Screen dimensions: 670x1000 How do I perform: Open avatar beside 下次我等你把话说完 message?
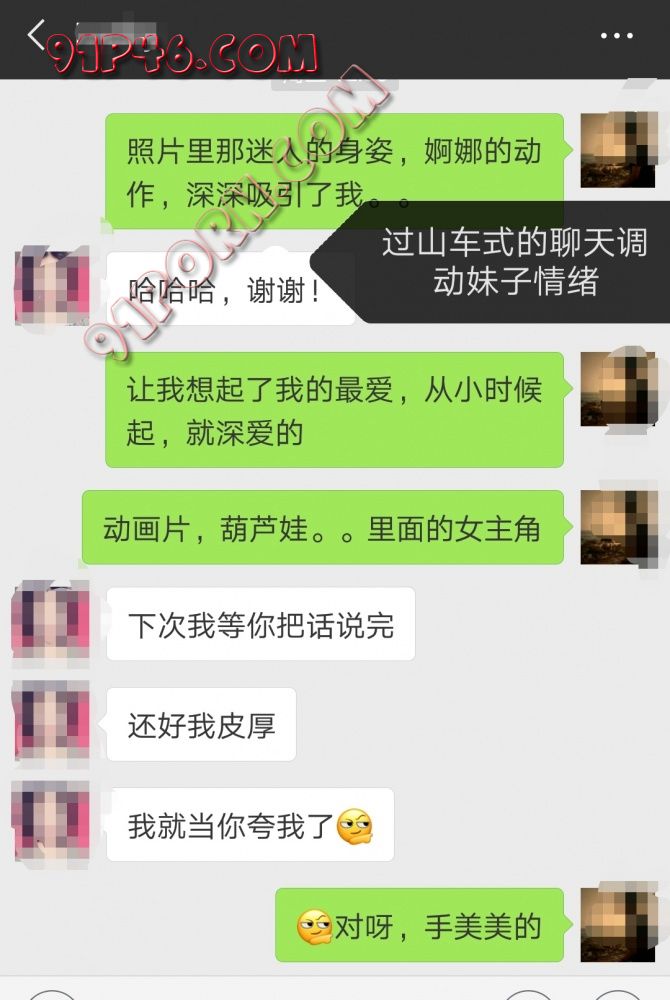51,623
